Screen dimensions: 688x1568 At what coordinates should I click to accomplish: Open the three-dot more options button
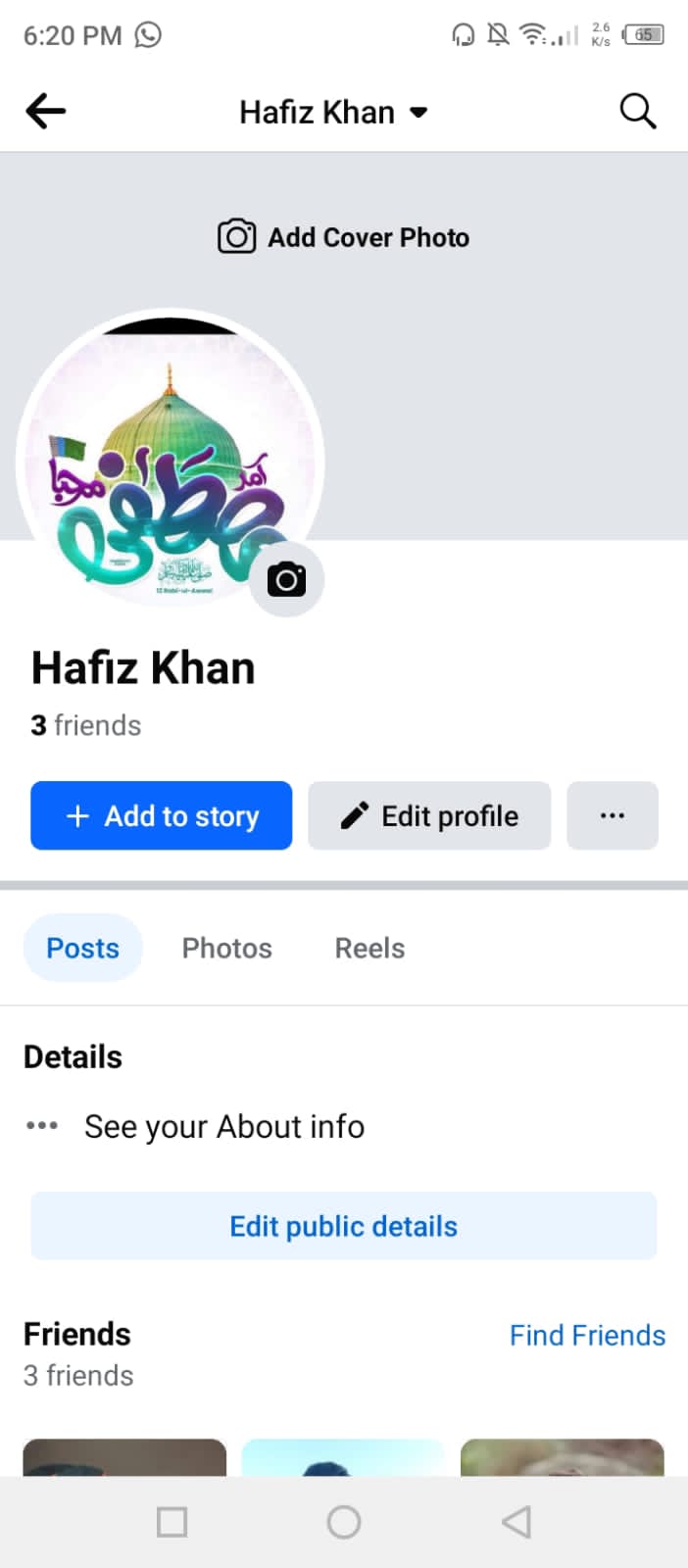point(613,815)
